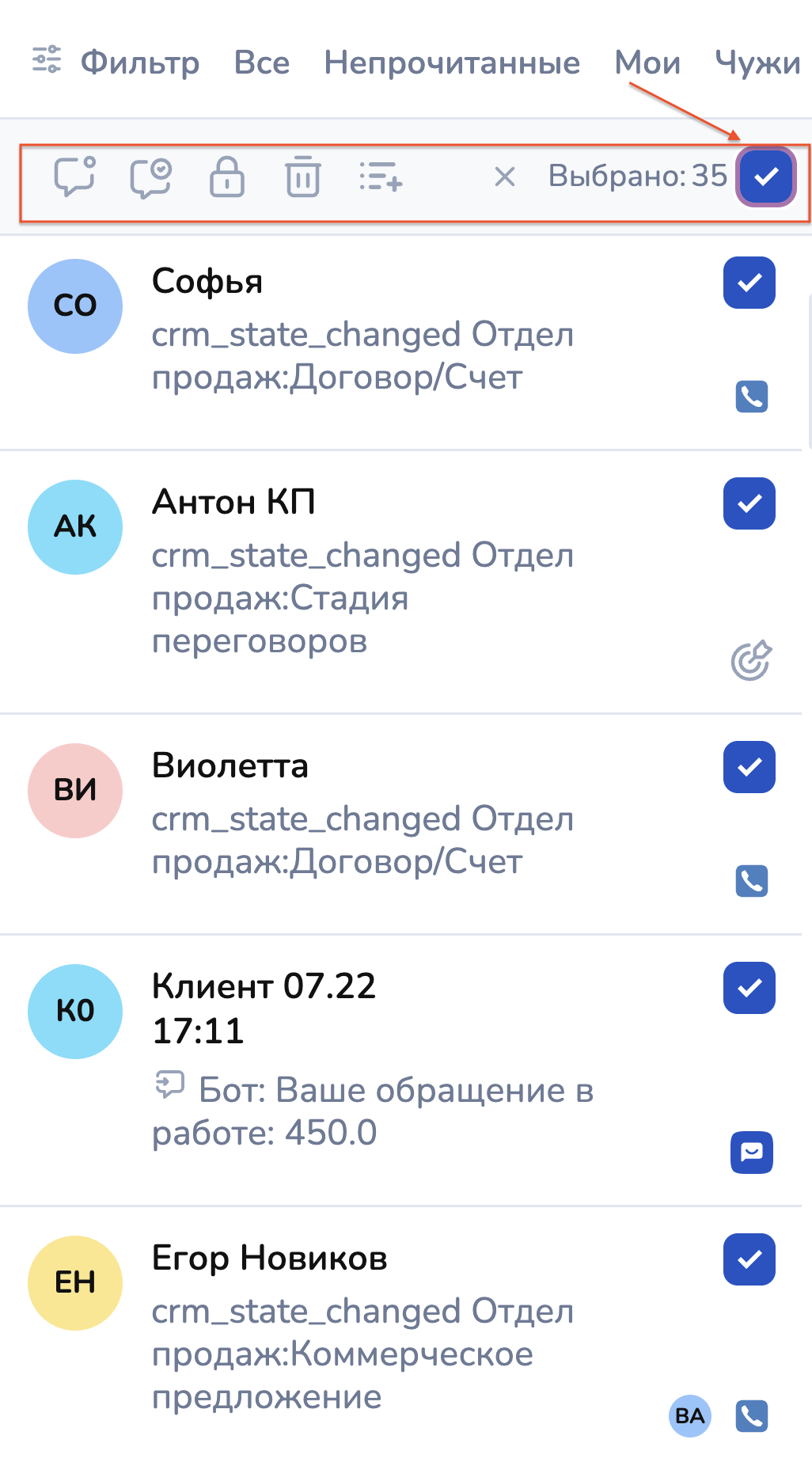Deselect Виолетта's chat checkbox
812x1466 pixels.
tap(749, 767)
